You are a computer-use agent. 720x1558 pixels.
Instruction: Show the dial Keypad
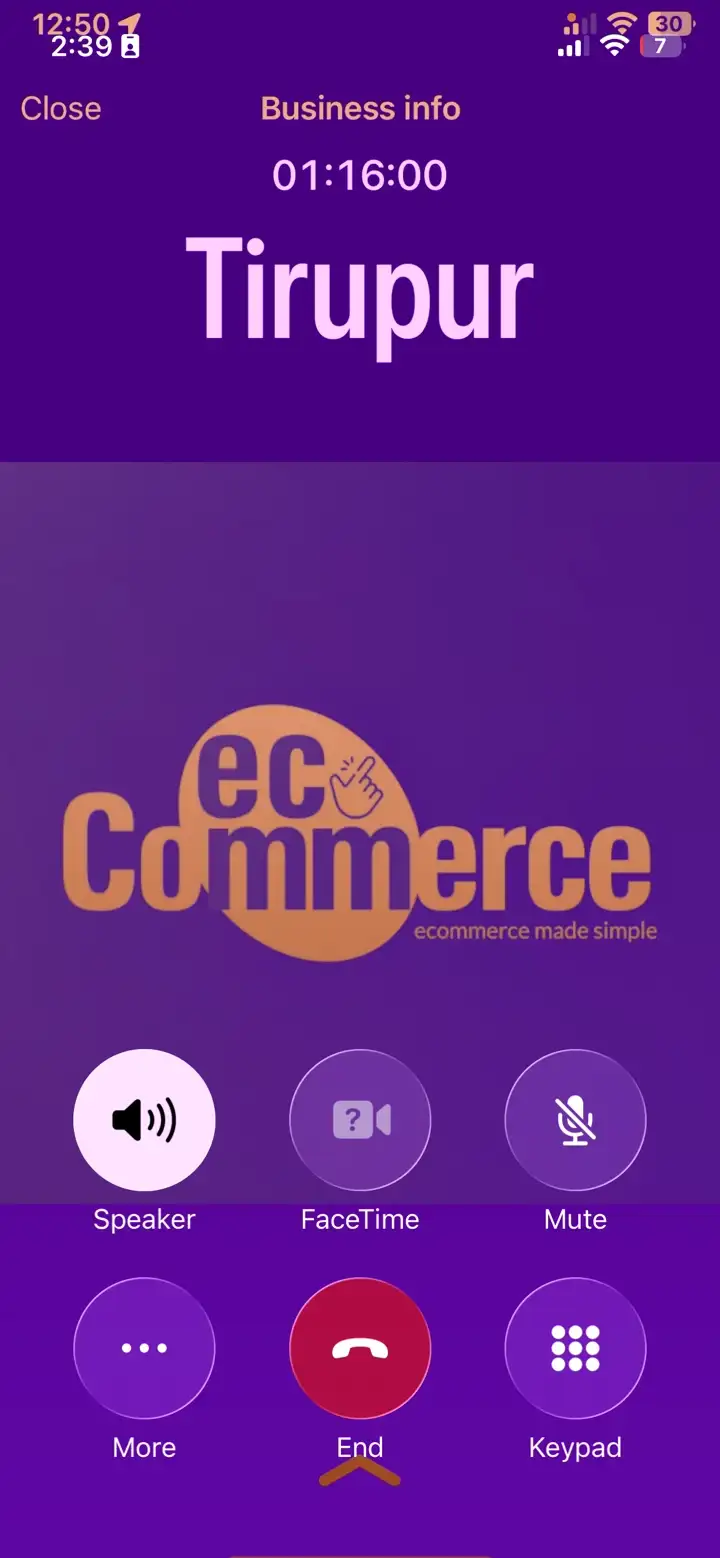(x=575, y=1348)
